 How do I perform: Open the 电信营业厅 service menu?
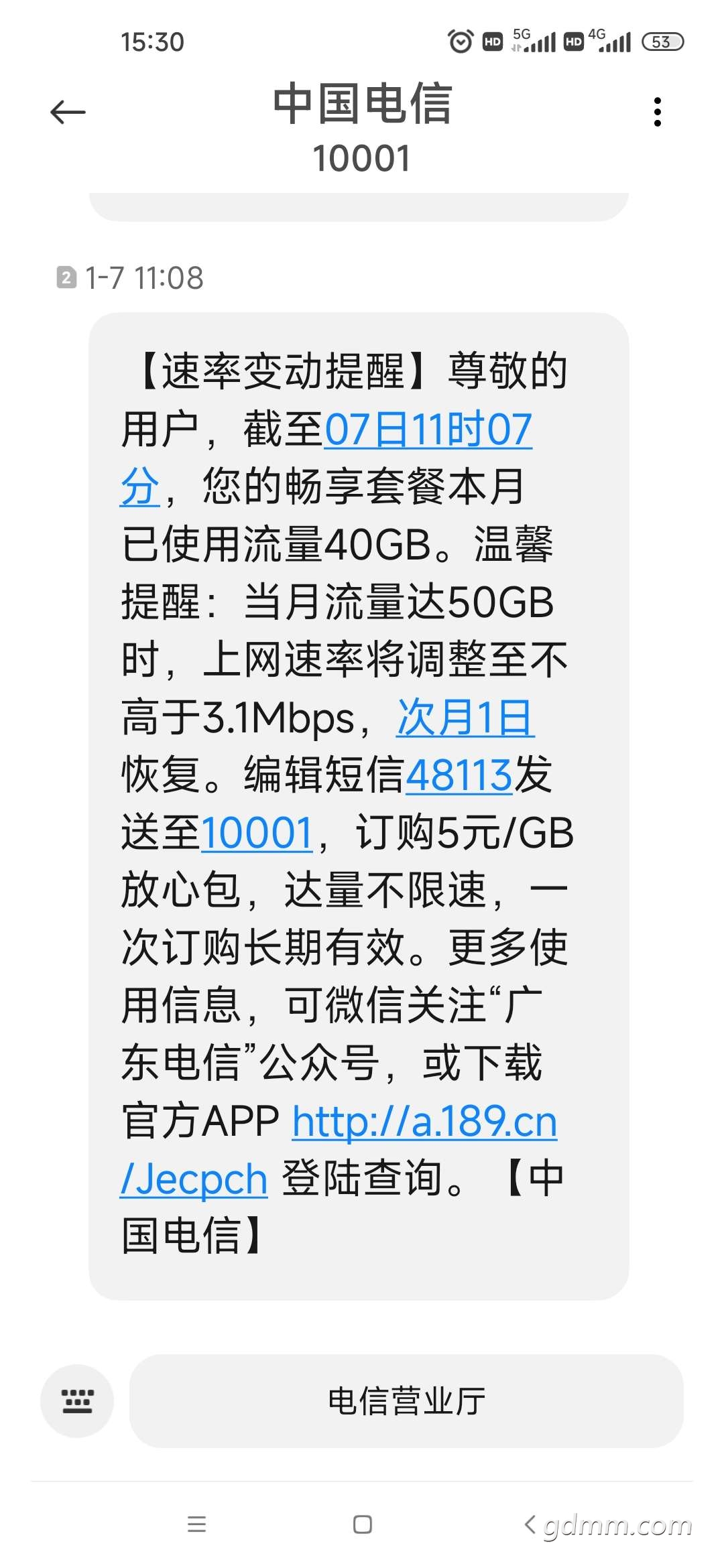pyautogui.click(x=406, y=1400)
